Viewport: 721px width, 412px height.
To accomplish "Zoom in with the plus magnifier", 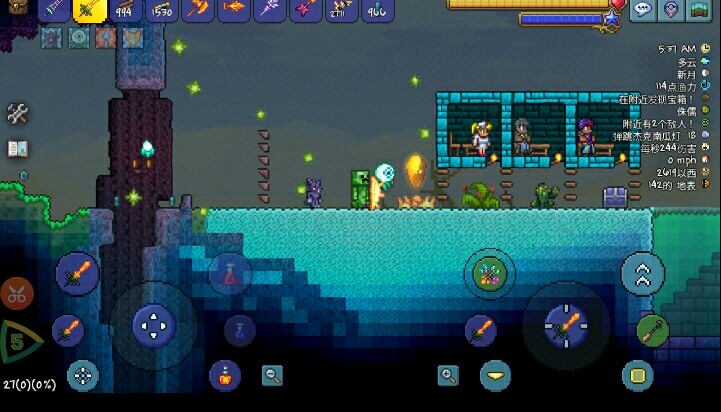I will coord(448,375).
